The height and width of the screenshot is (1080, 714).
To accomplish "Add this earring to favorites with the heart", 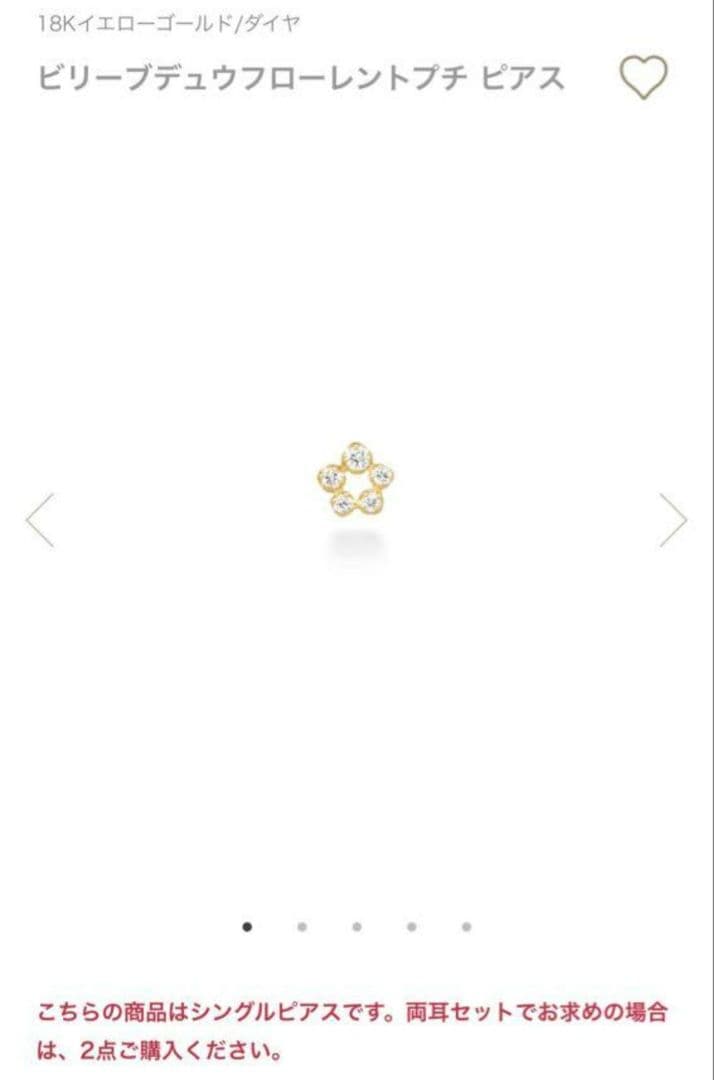I will pyautogui.click(x=643, y=77).
